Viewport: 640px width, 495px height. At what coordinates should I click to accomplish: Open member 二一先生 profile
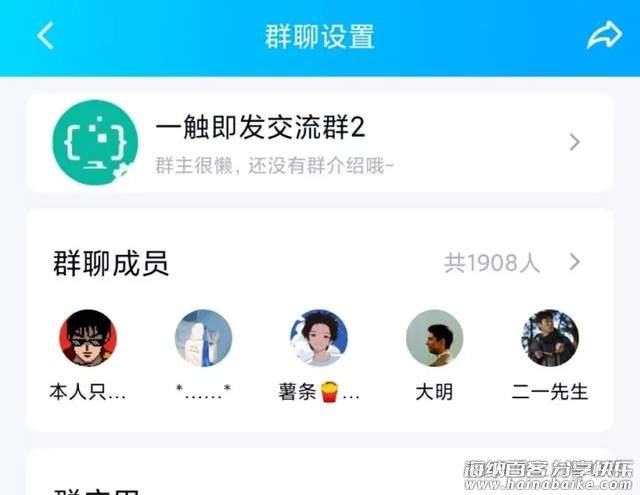click(550, 338)
